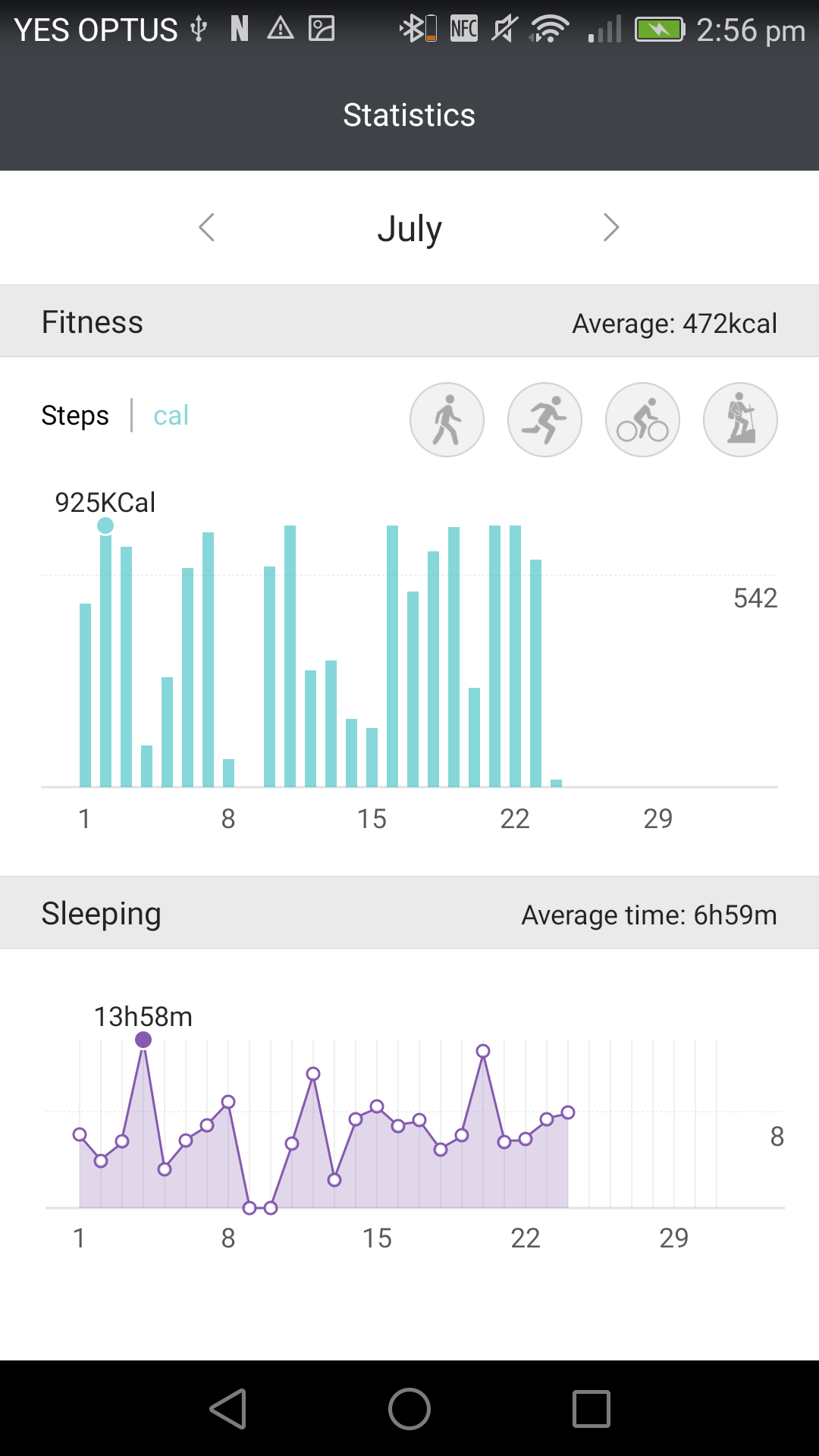Viewport: 819px width, 1456px height.
Task: Go to the next month after July
Action: (x=611, y=227)
